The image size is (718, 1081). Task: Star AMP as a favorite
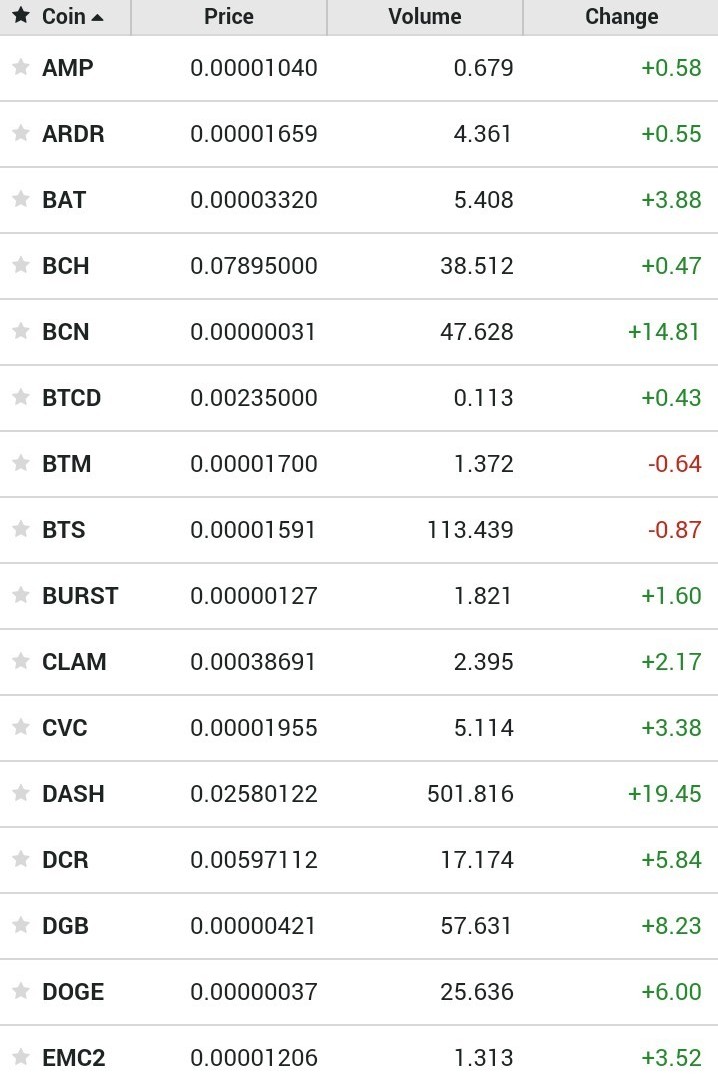pyautogui.click(x=20, y=68)
